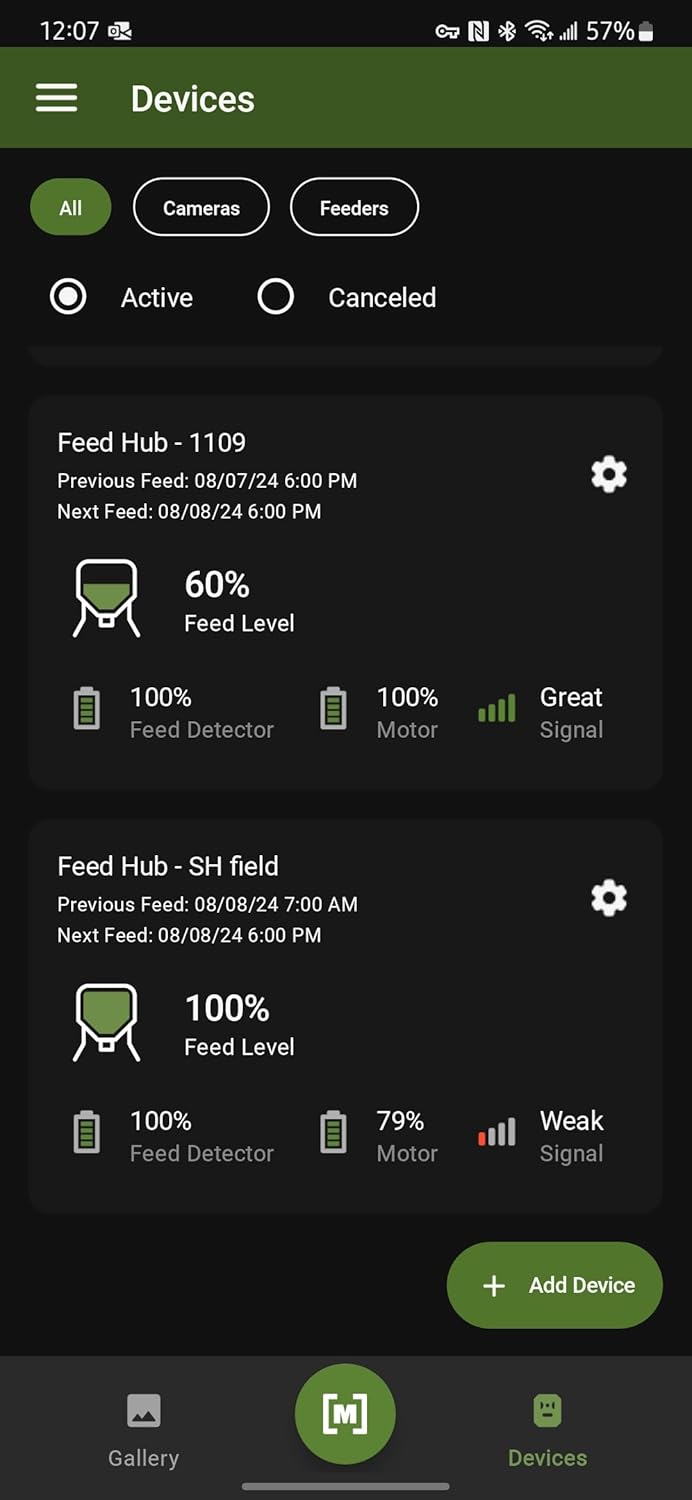Switch to the Devices tab

tap(547, 1430)
